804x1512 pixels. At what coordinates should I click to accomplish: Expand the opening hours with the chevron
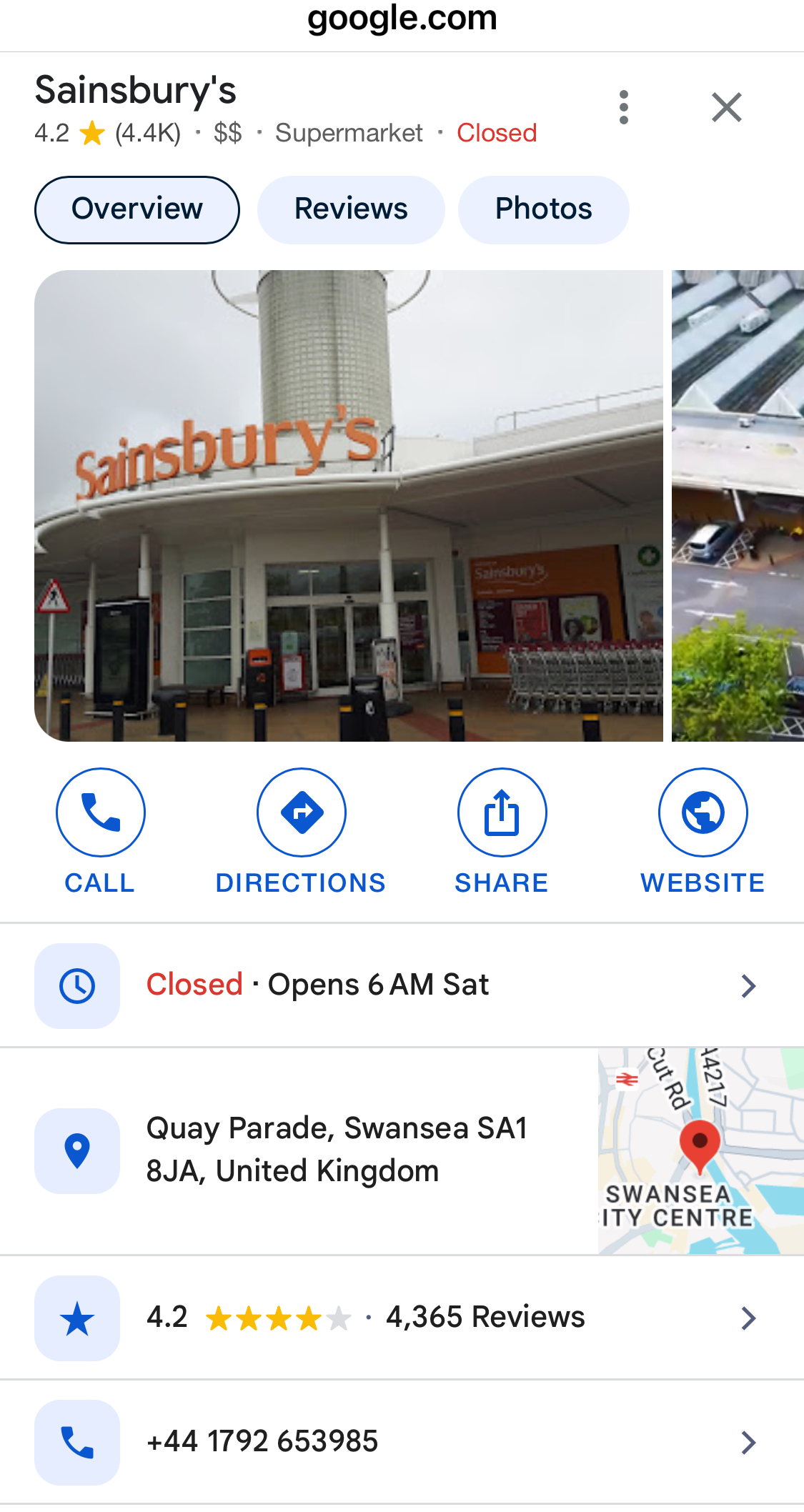click(x=748, y=985)
